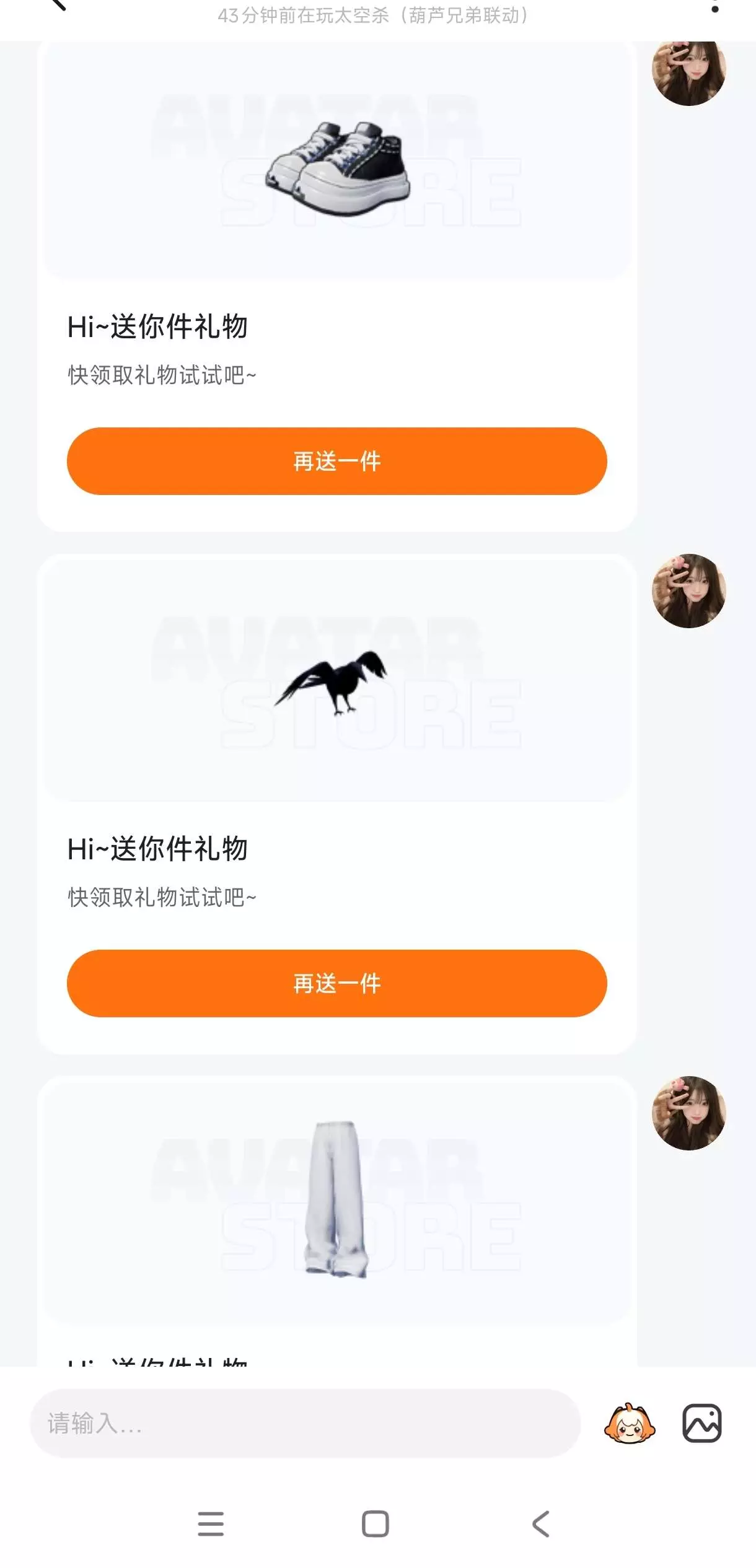Open the image gallery picker
The image size is (756, 1568).
[701, 1423]
